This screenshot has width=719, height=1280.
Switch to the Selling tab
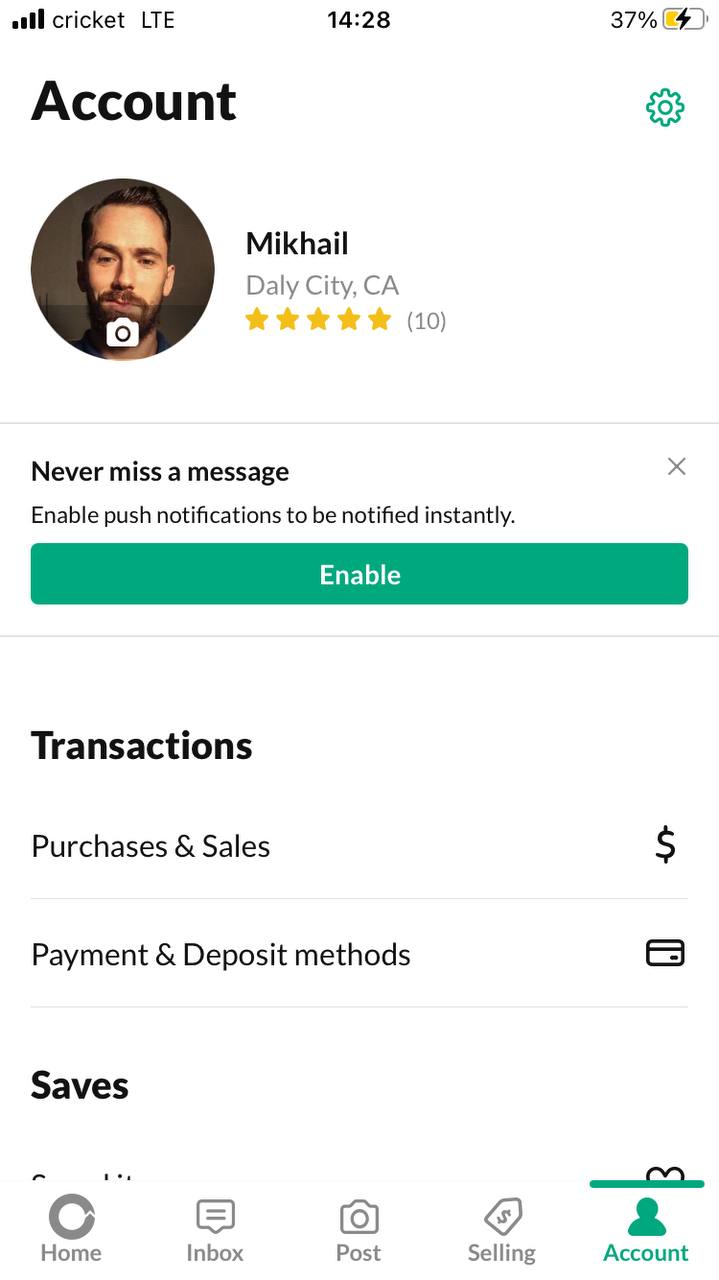click(502, 1230)
